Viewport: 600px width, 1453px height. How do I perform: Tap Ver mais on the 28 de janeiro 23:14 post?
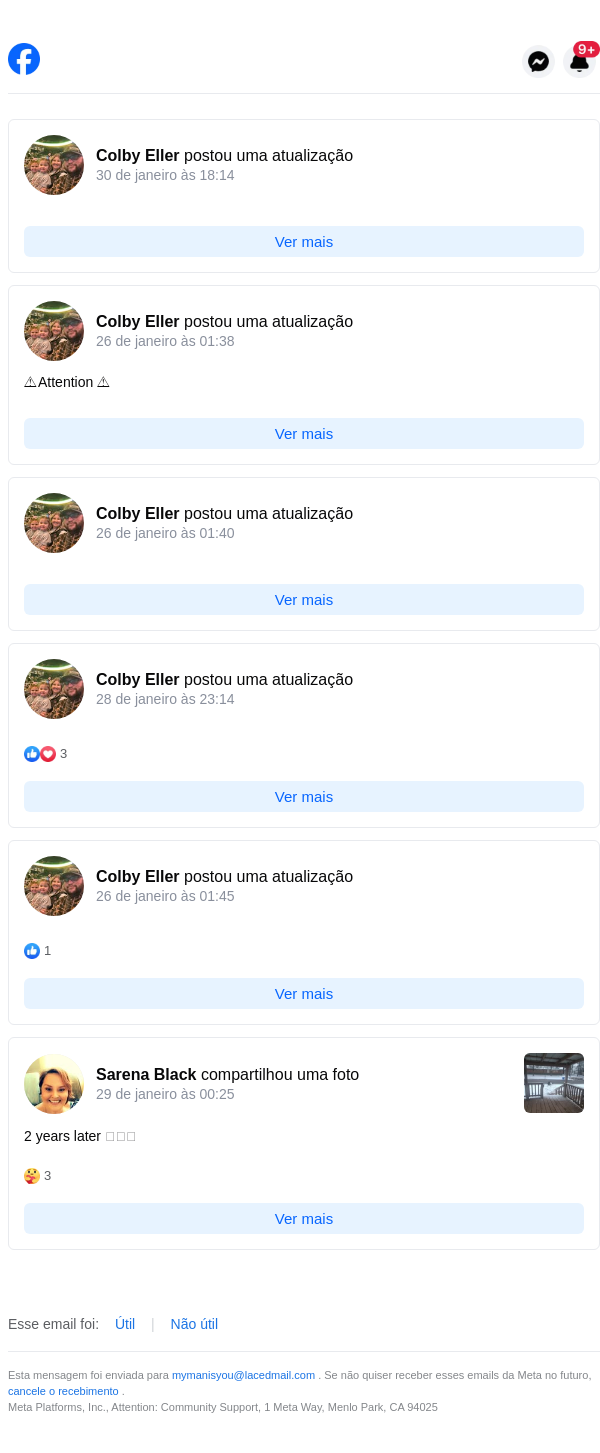click(x=304, y=797)
